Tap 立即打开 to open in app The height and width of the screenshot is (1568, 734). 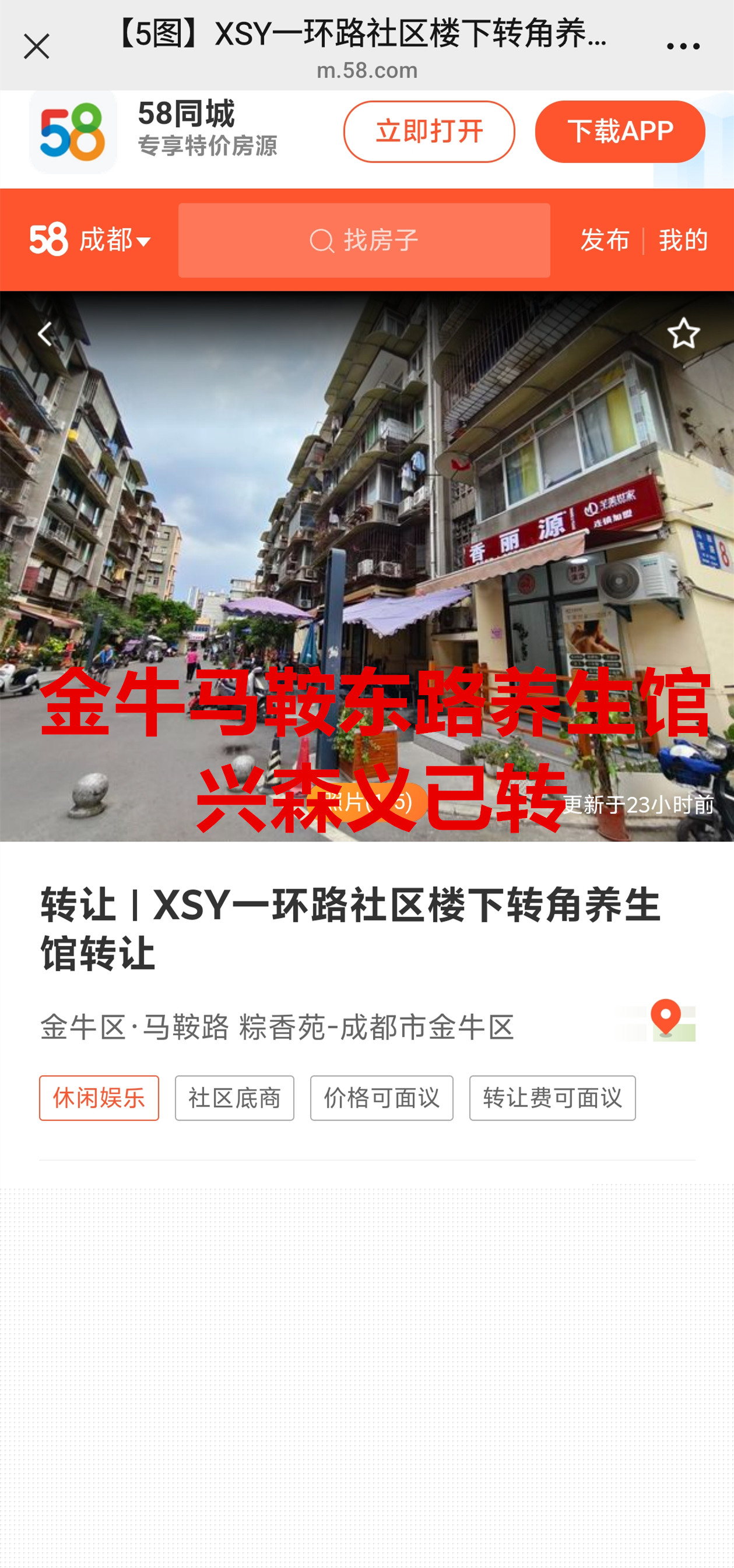429,132
